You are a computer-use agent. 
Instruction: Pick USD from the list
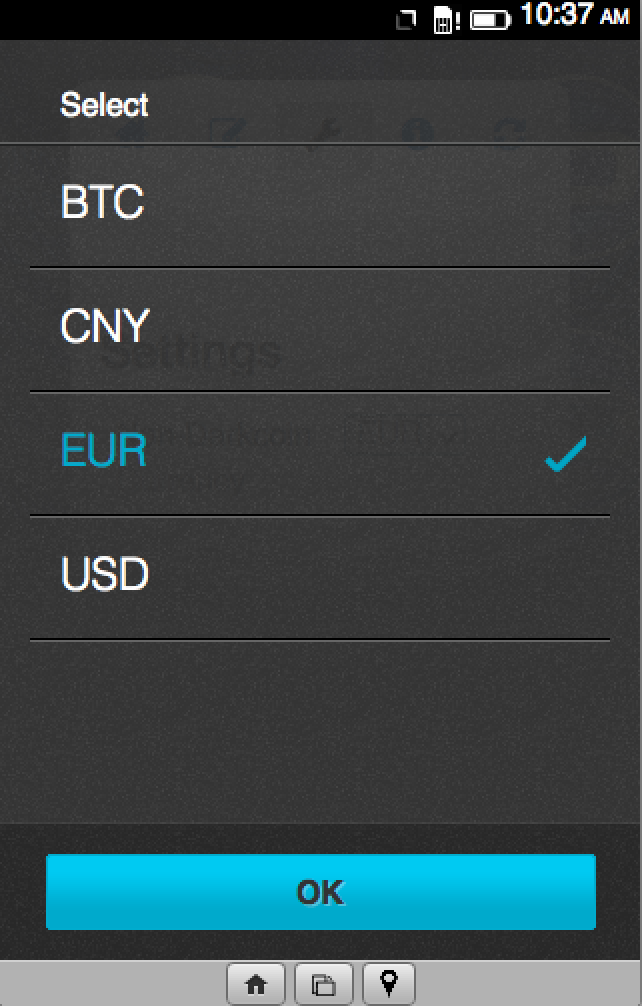[x=320, y=577]
